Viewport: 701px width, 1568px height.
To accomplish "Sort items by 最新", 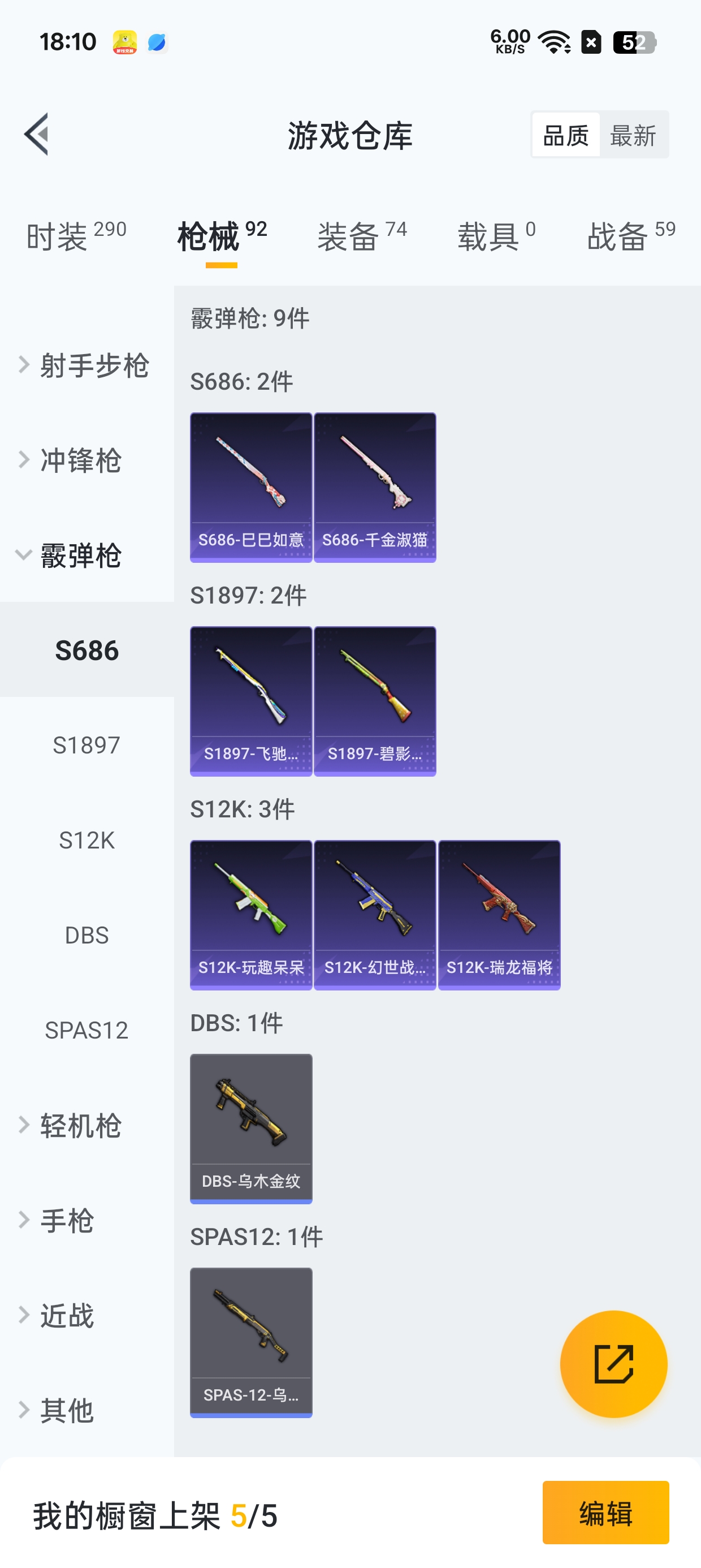I will tap(633, 135).
